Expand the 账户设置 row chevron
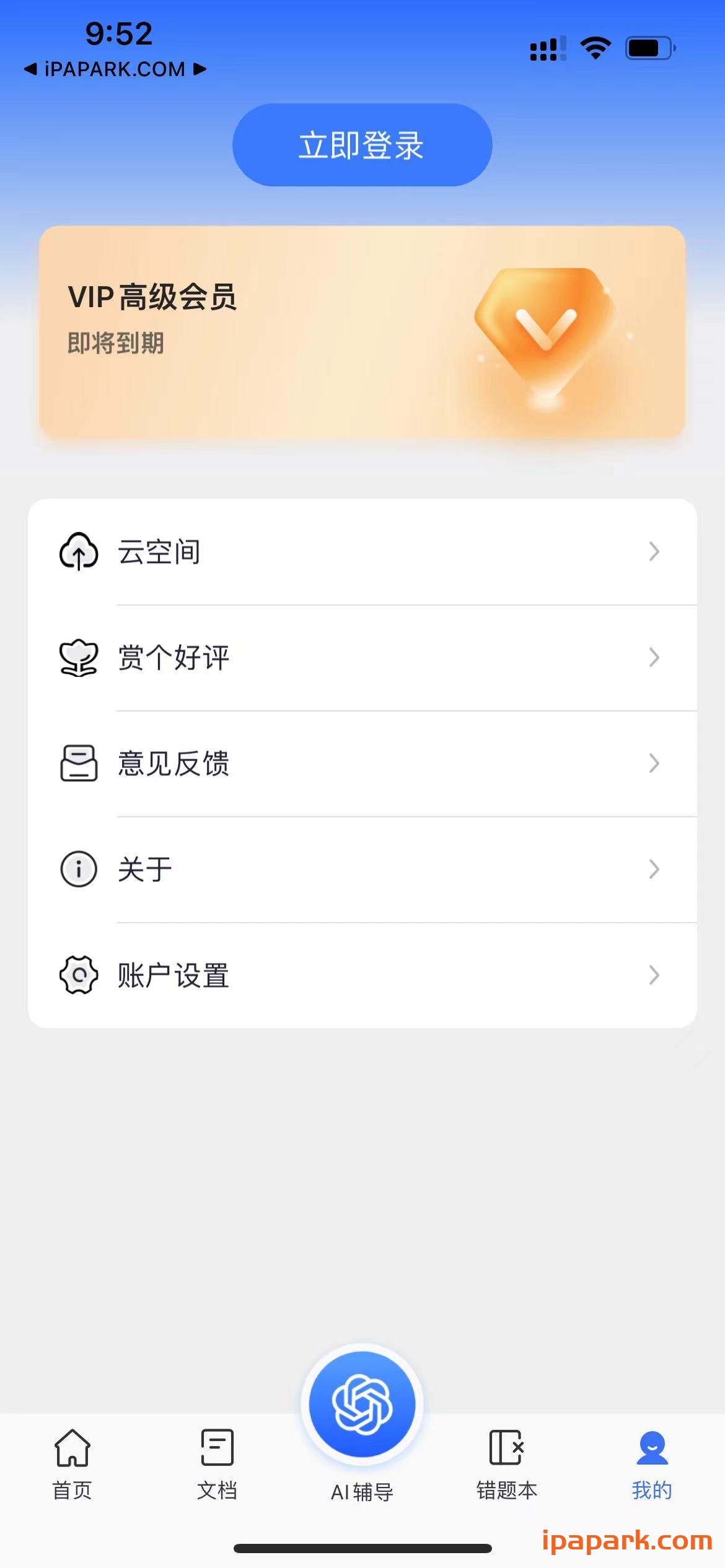This screenshot has height=1568, width=725. coord(654,975)
